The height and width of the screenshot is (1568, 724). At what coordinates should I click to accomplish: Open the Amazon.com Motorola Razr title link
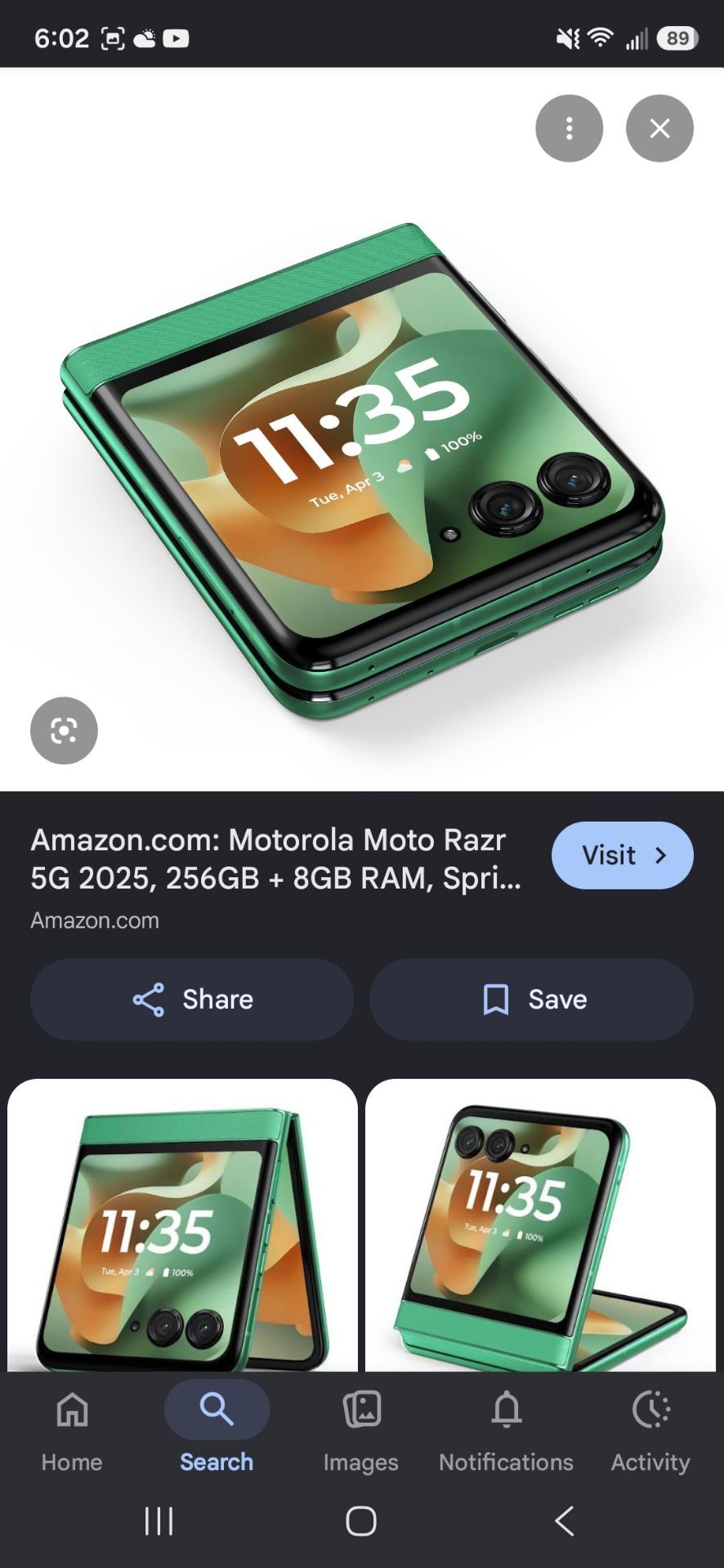pyautogui.click(x=276, y=858)
